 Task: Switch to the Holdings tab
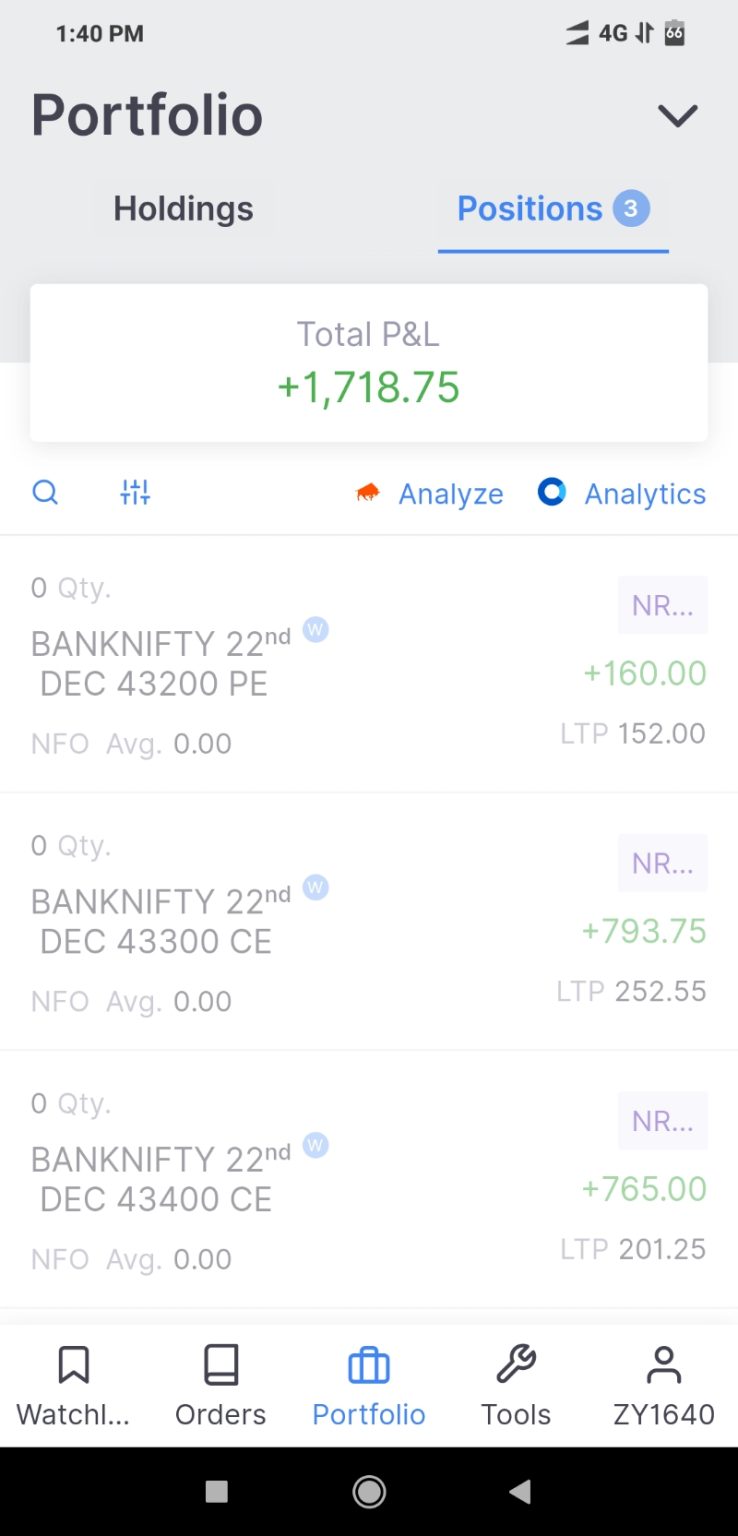[x=183, y=208]
